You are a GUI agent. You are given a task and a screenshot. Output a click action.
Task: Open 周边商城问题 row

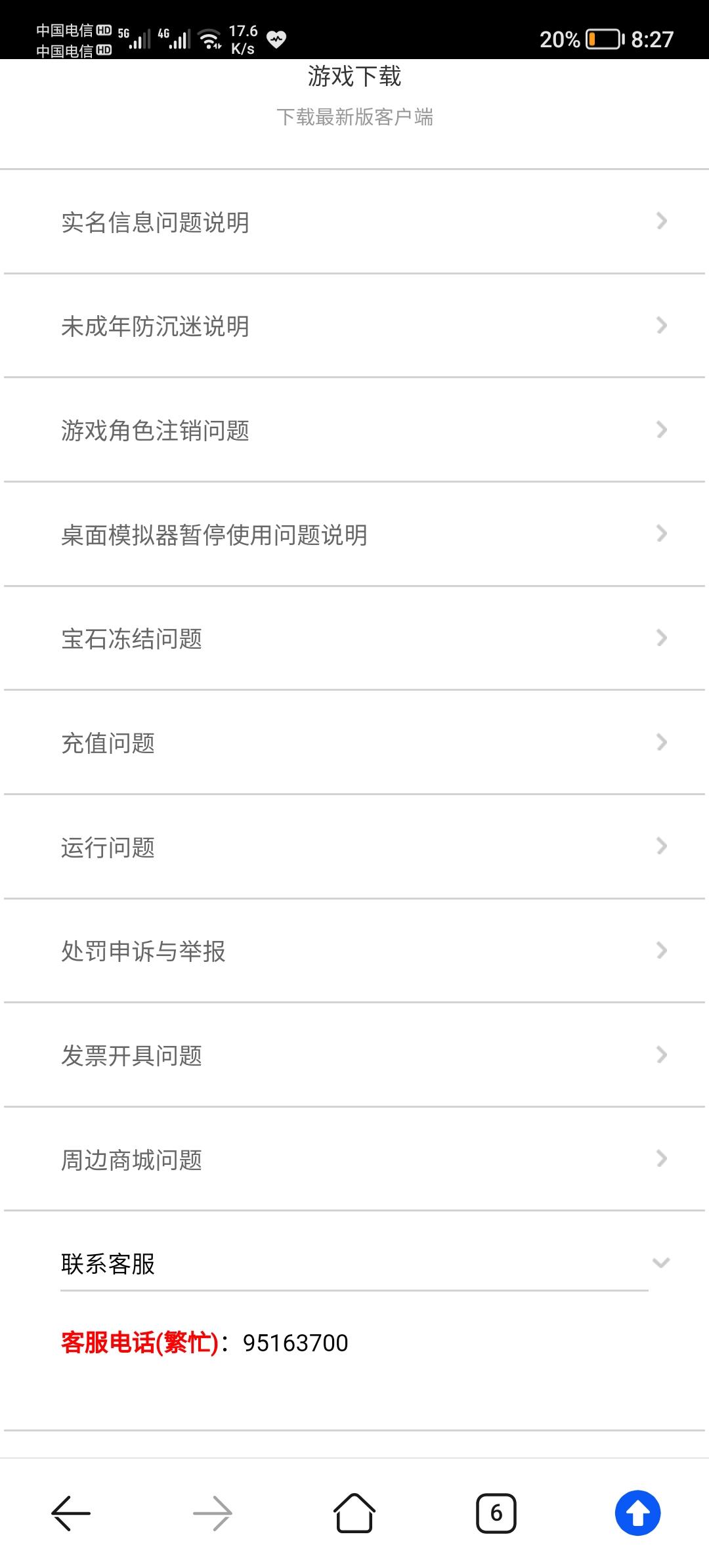[354, 1160]
